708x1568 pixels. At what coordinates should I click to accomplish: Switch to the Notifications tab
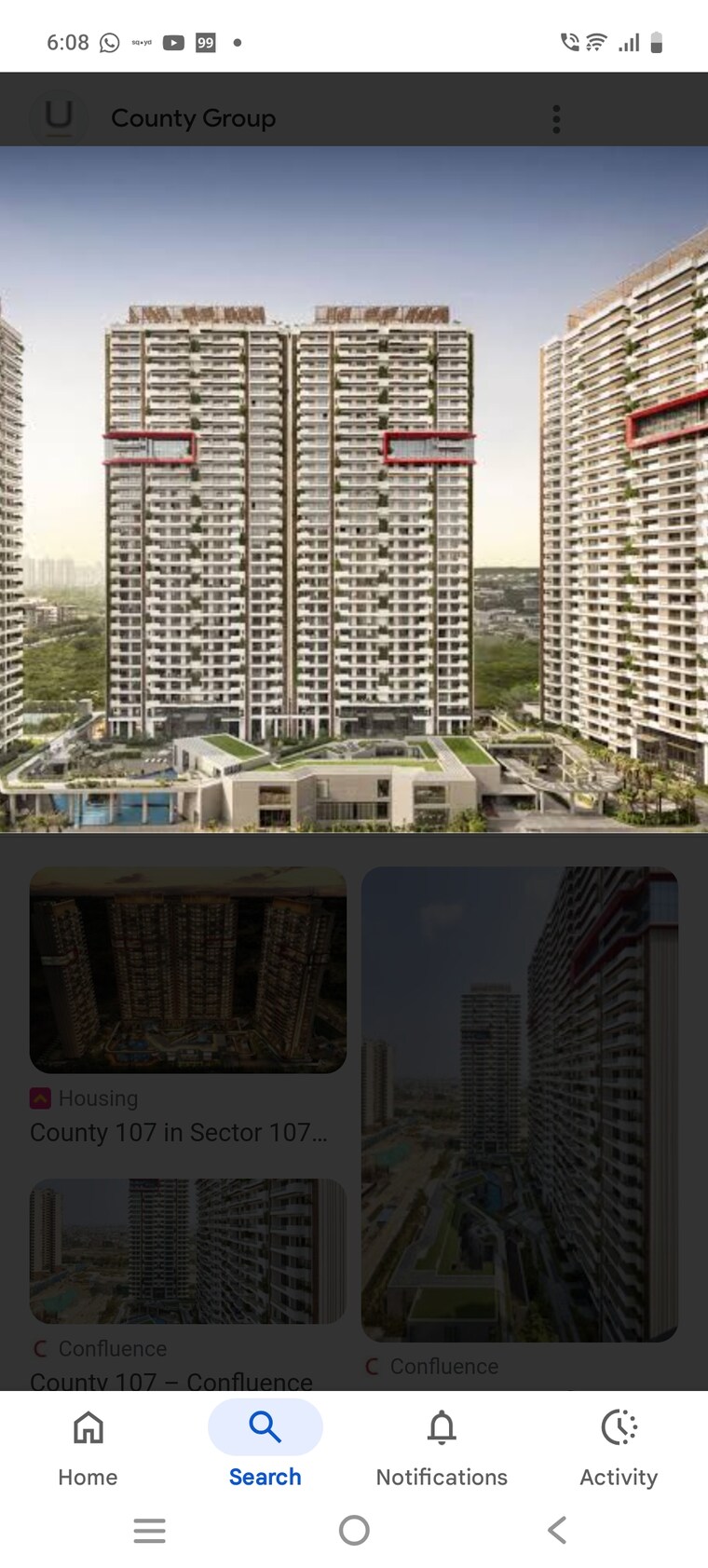441,1451
